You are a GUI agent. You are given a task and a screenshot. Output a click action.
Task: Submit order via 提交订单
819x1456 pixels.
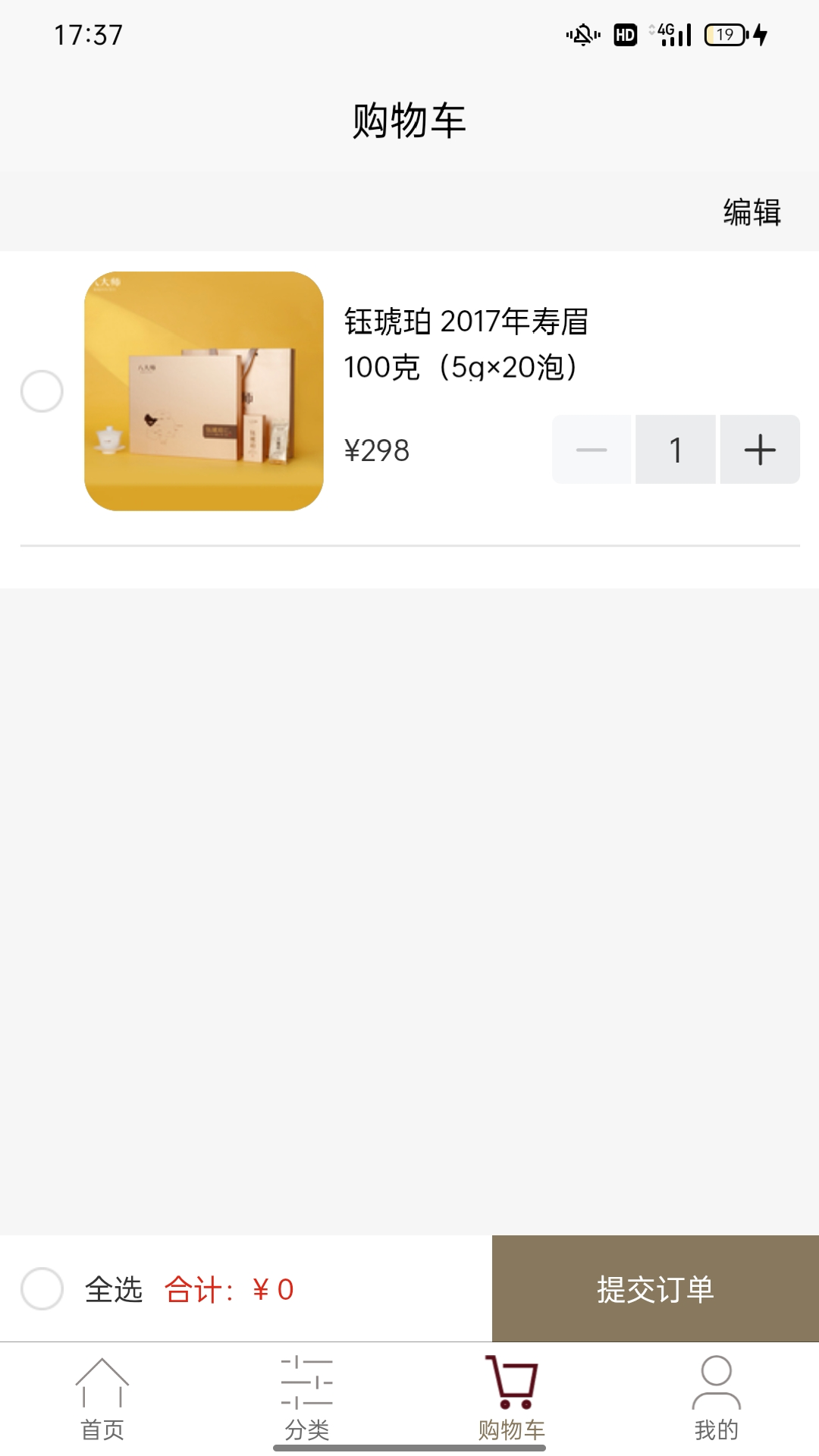[655, 1288]
